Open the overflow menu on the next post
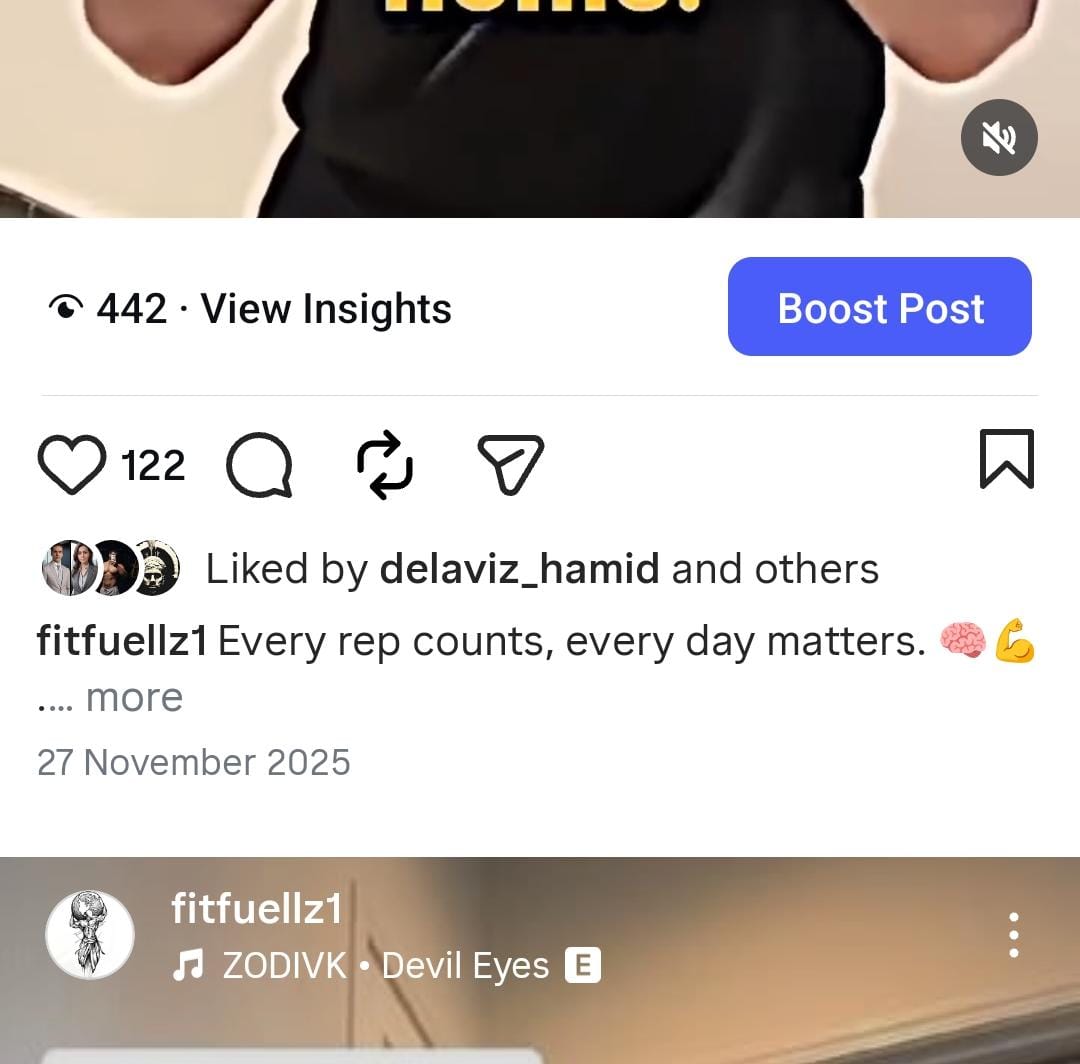Image resolution: width=1080 pixels, height=1064 pixels. click(x=1013, y=935)
